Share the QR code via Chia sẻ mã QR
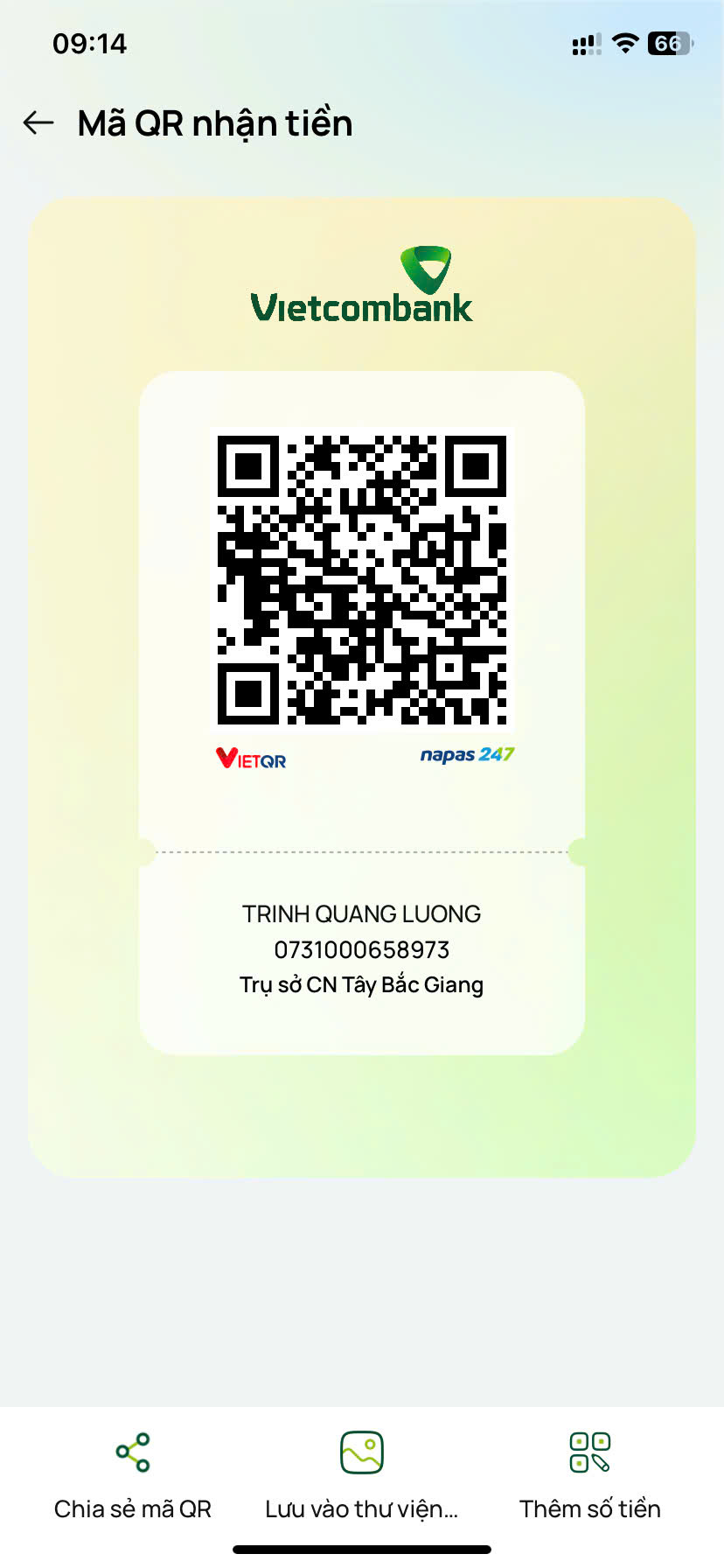 [x=133, y=1477]
